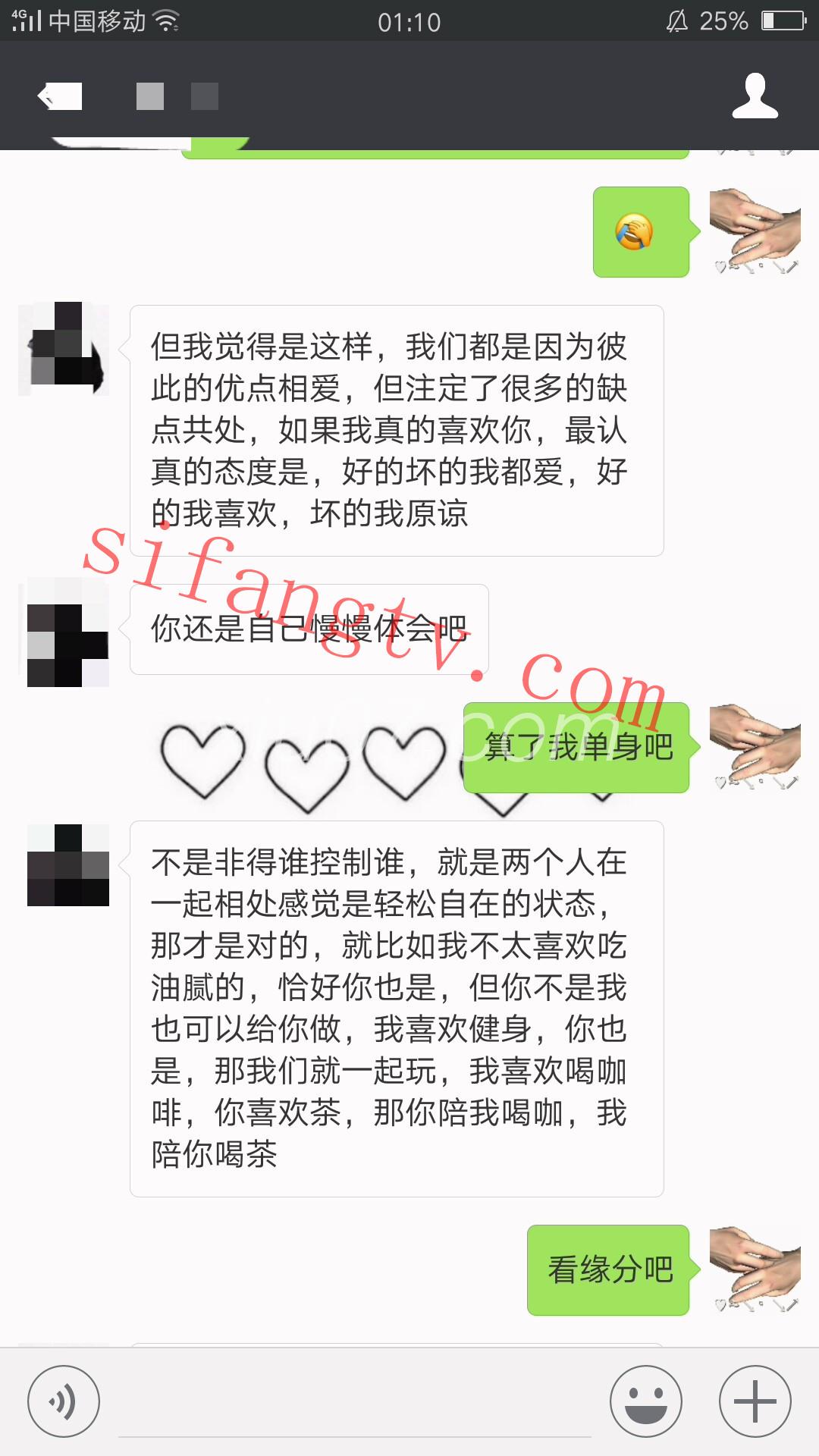Open the hands avatar beside 看缘分吧

pyautogui.click(x=755, y=1269)
